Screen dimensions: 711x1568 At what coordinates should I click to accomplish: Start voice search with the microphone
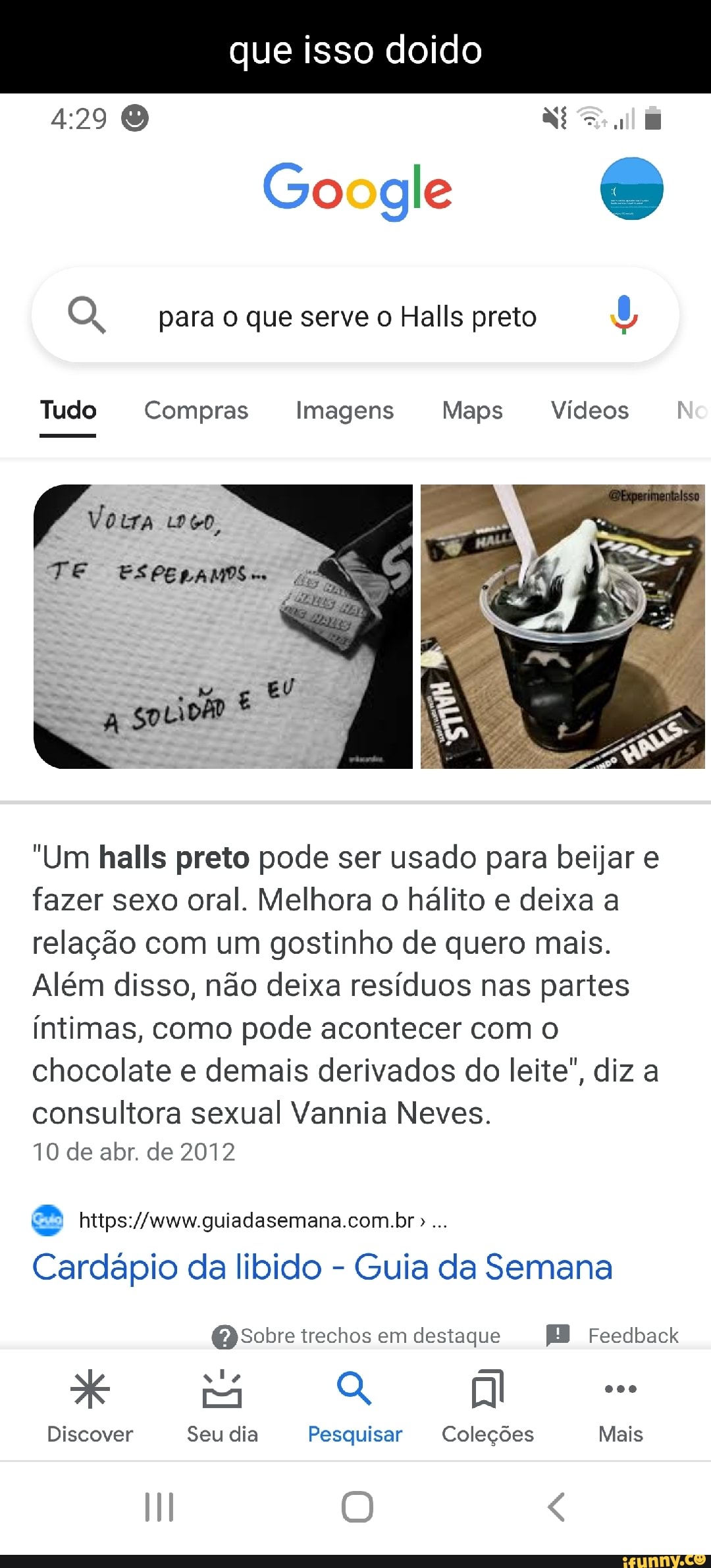tap(623, 315)
